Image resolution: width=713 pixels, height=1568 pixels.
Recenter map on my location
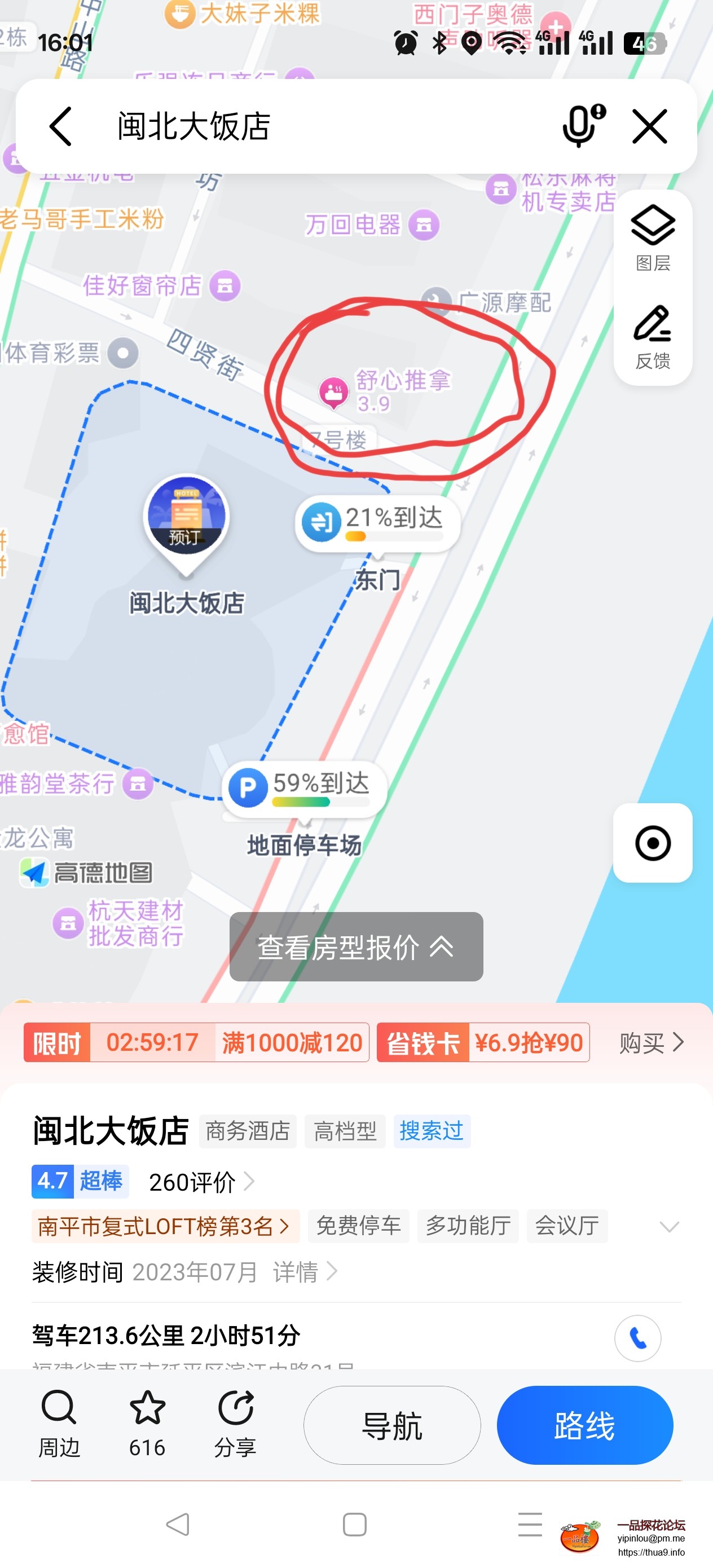pyautogui.click(x=652, y=843)
